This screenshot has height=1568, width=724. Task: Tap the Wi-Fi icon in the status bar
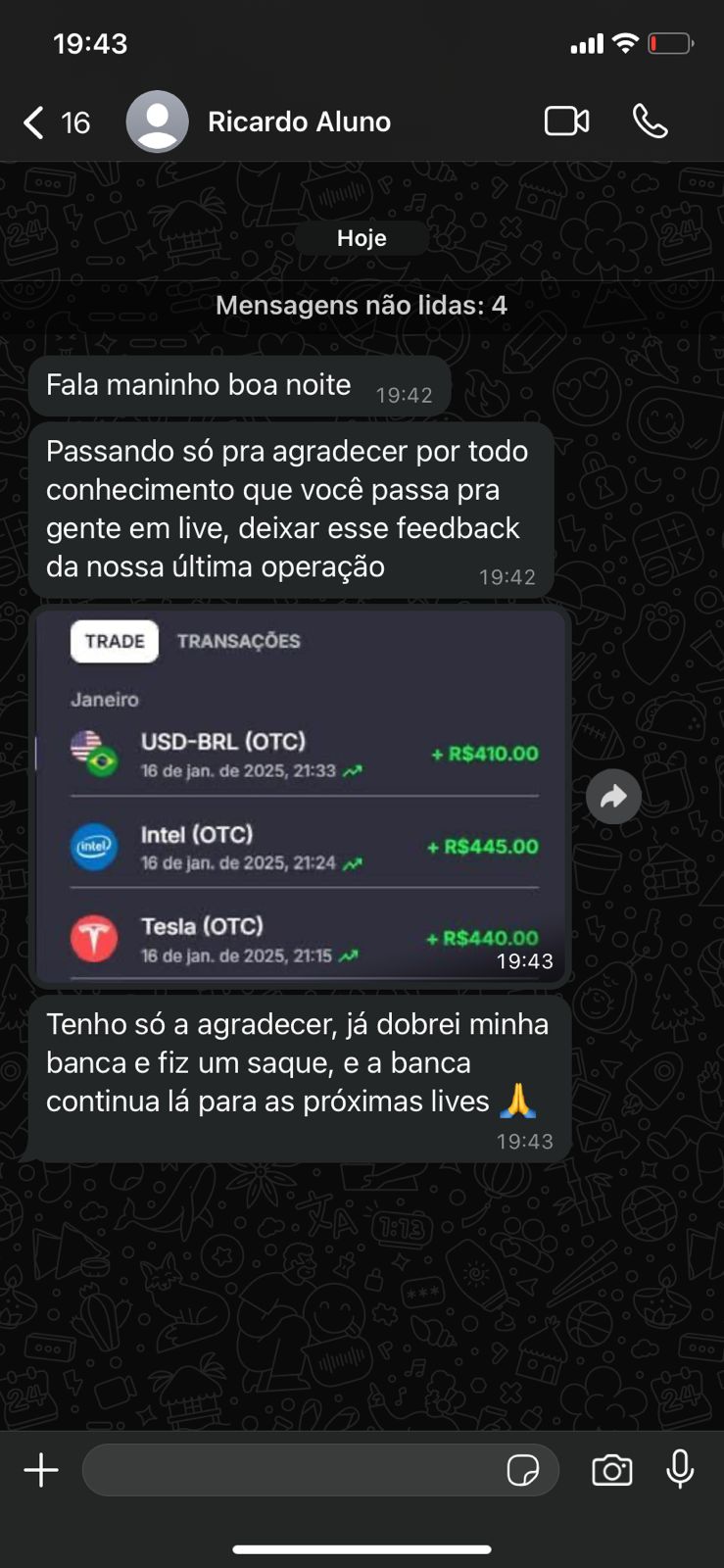pyautogui.click(x=625, y=42)
